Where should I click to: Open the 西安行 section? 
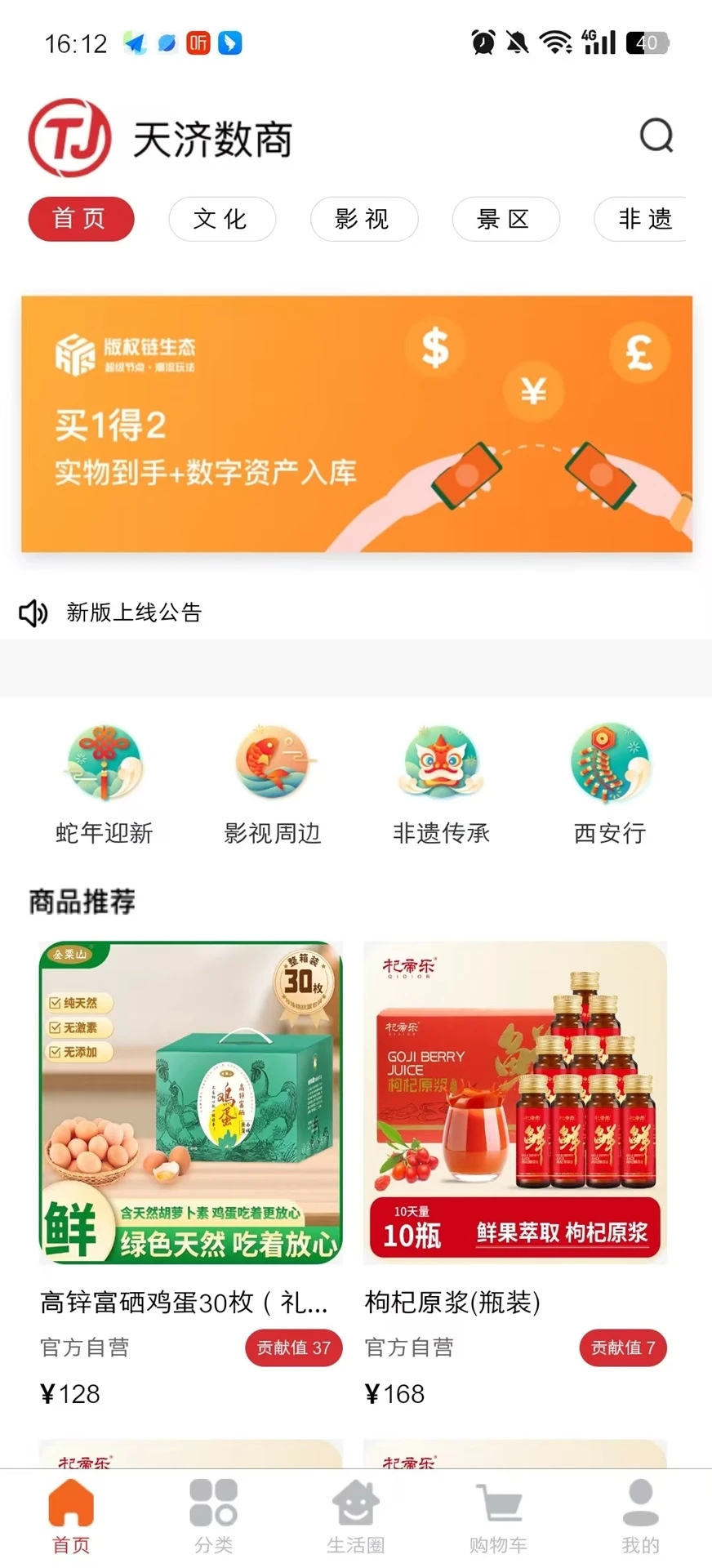point(609,783)
